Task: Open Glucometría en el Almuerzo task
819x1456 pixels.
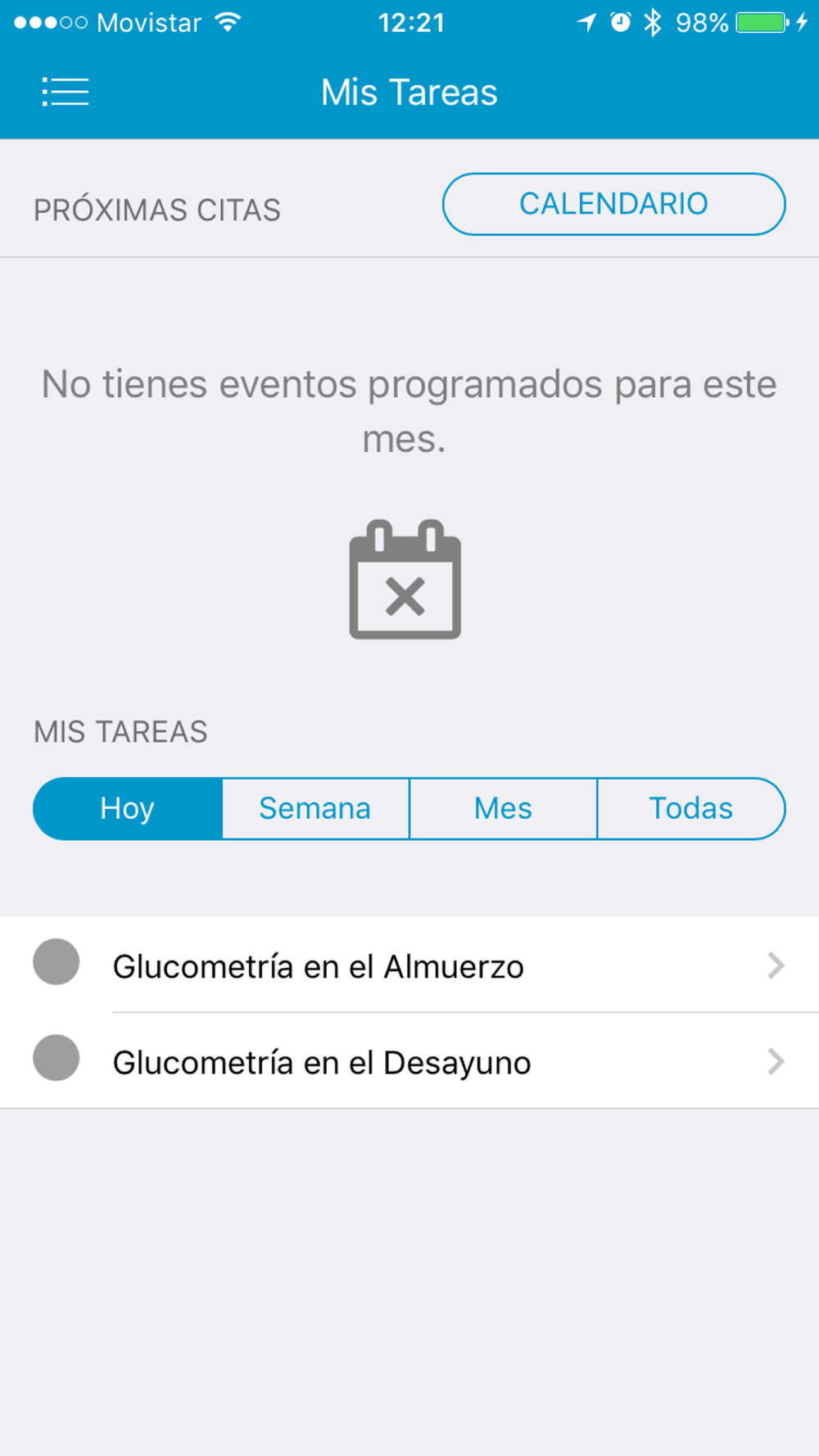Action: [x=409, y=965]
